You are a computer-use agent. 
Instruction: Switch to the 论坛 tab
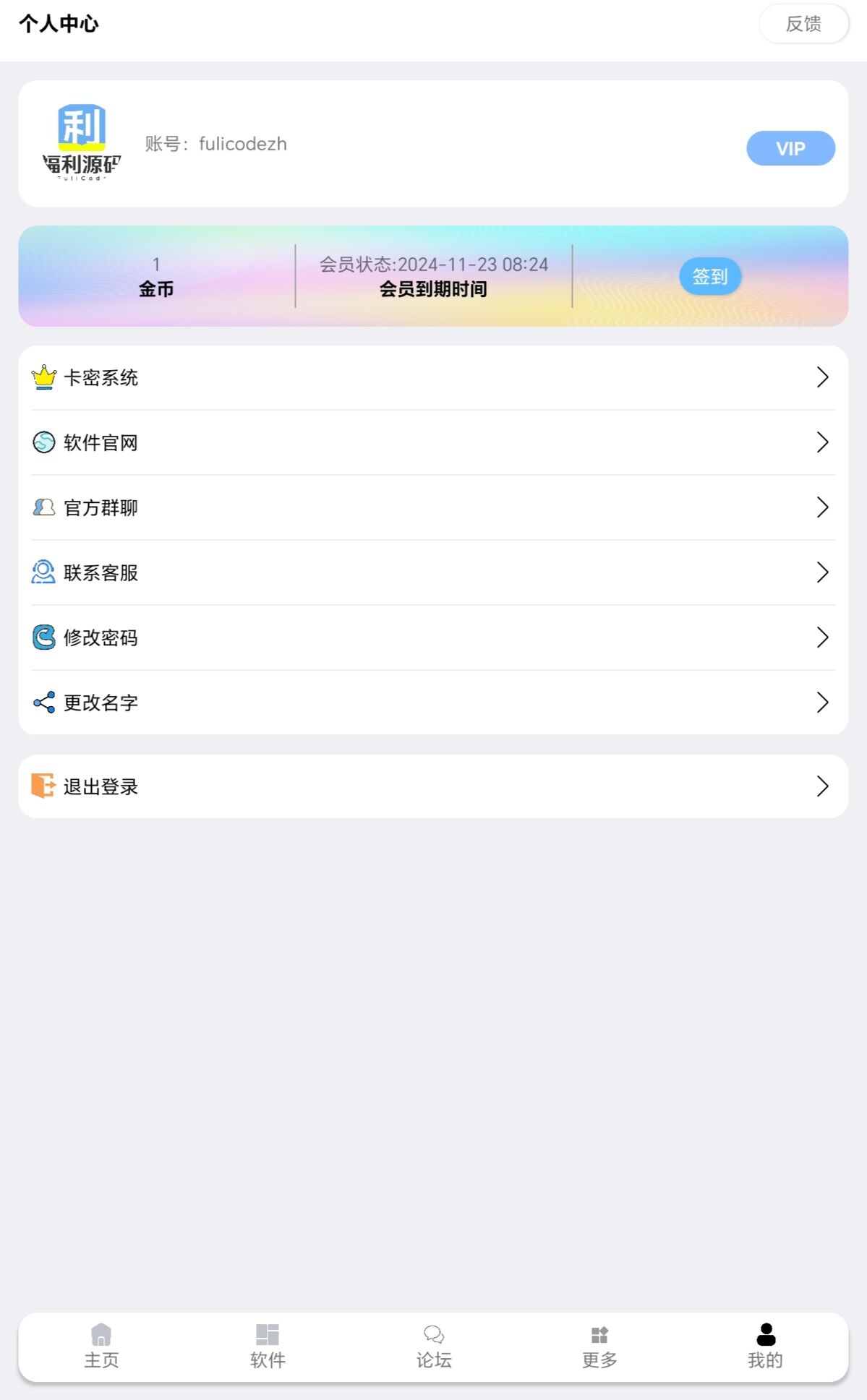click(434, 1347)
